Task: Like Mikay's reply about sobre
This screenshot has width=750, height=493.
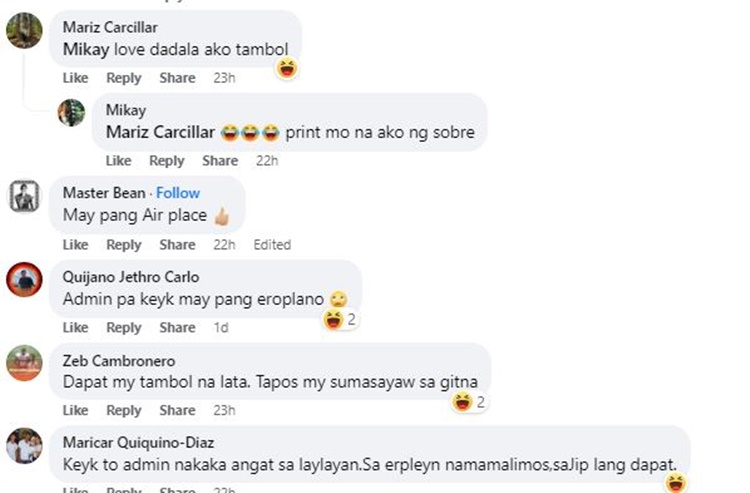Action: point(118,161)
